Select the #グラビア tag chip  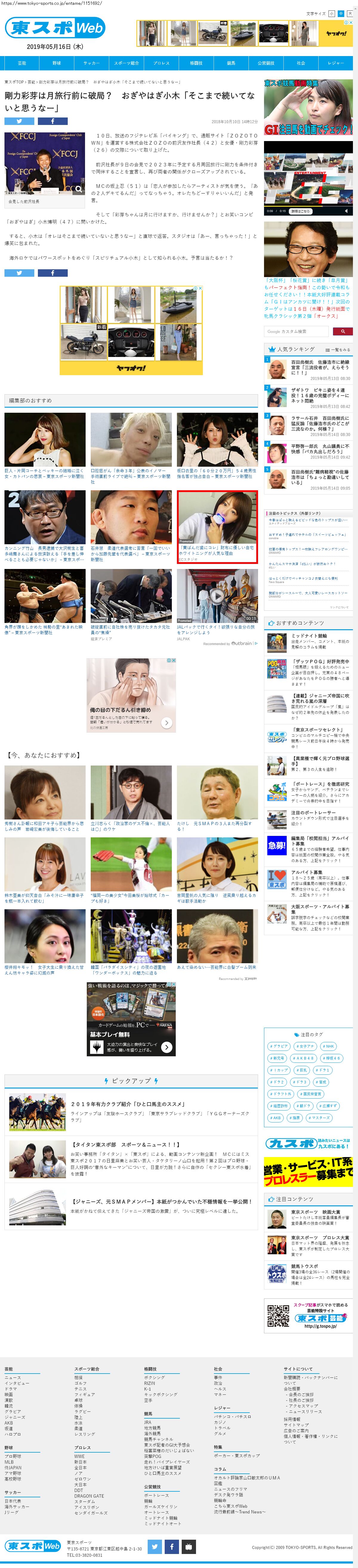[279, 1046]
